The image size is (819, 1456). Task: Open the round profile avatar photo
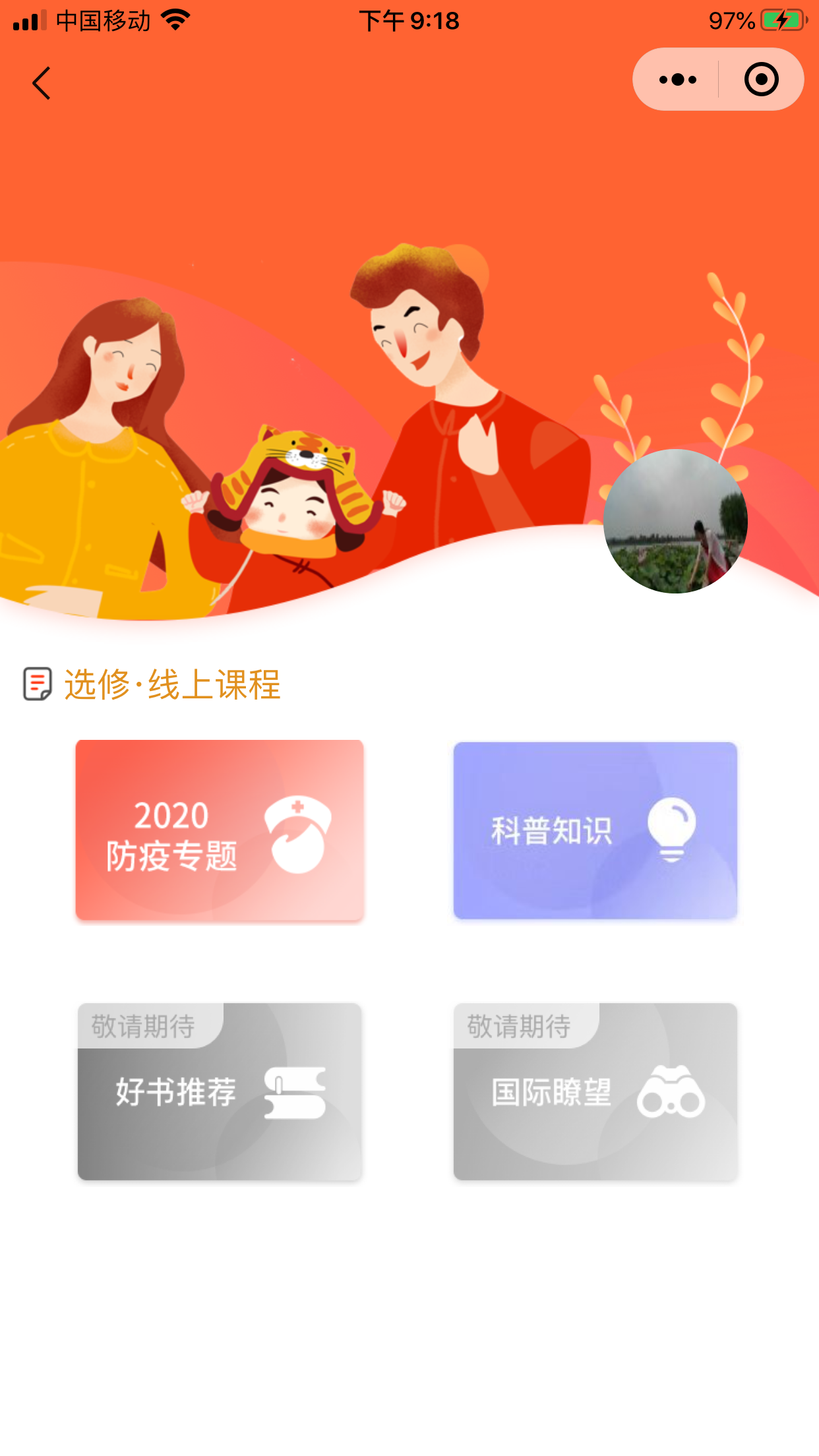coord(675,521)
